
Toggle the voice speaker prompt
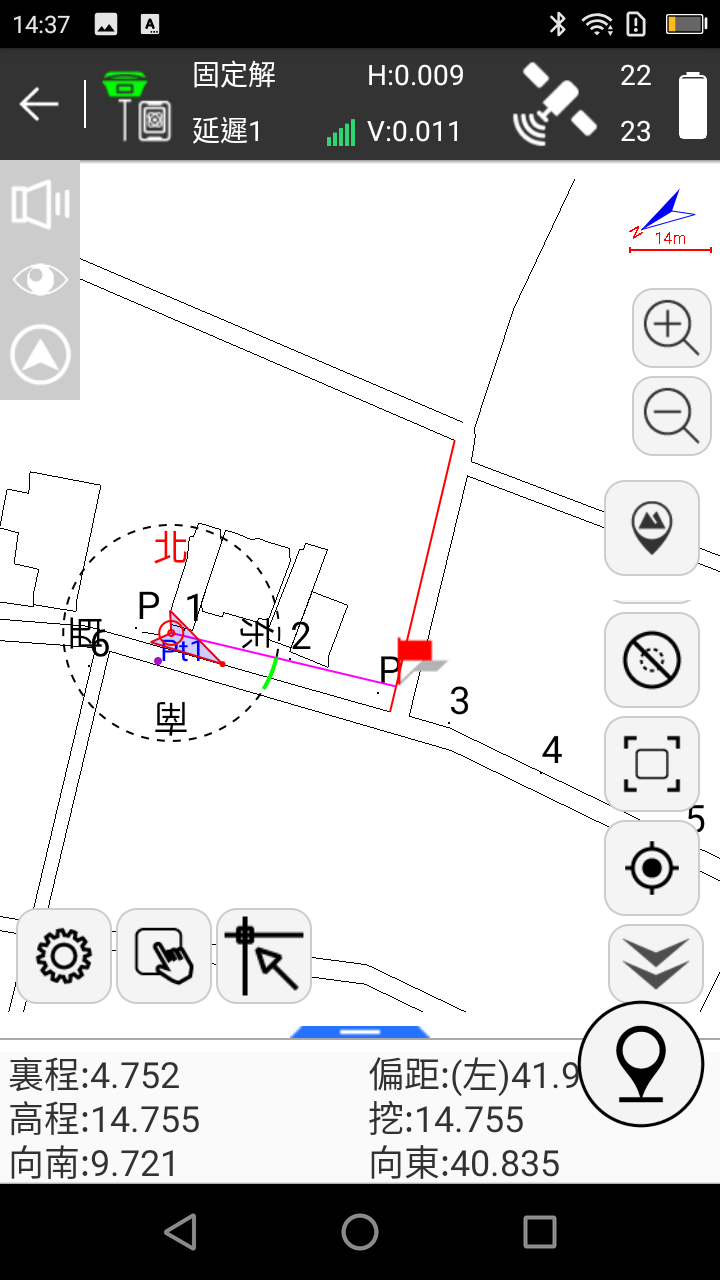(40, 205)
